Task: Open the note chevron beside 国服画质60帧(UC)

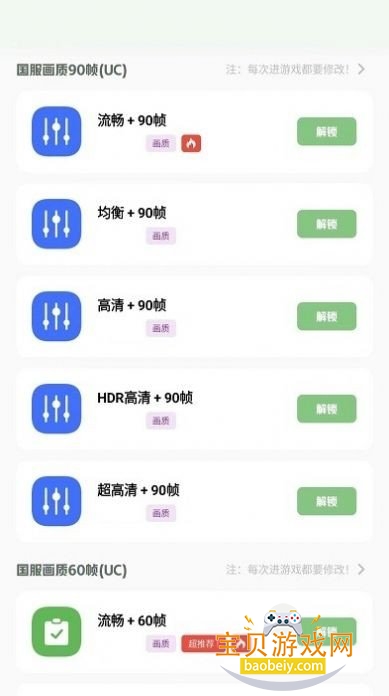Action: pyautogui.click(x=361, y=569)
